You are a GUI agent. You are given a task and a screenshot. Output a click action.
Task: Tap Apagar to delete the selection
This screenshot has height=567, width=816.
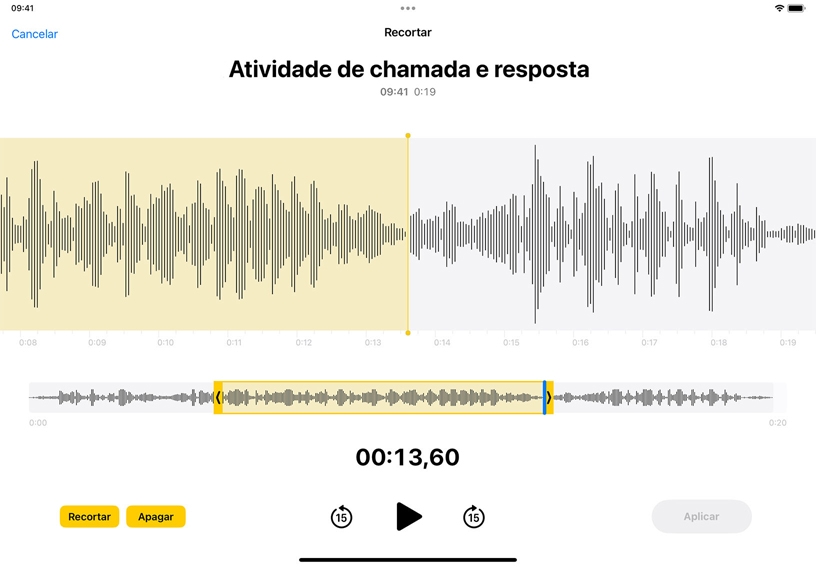pyautogui.click(x=156, y=517)
